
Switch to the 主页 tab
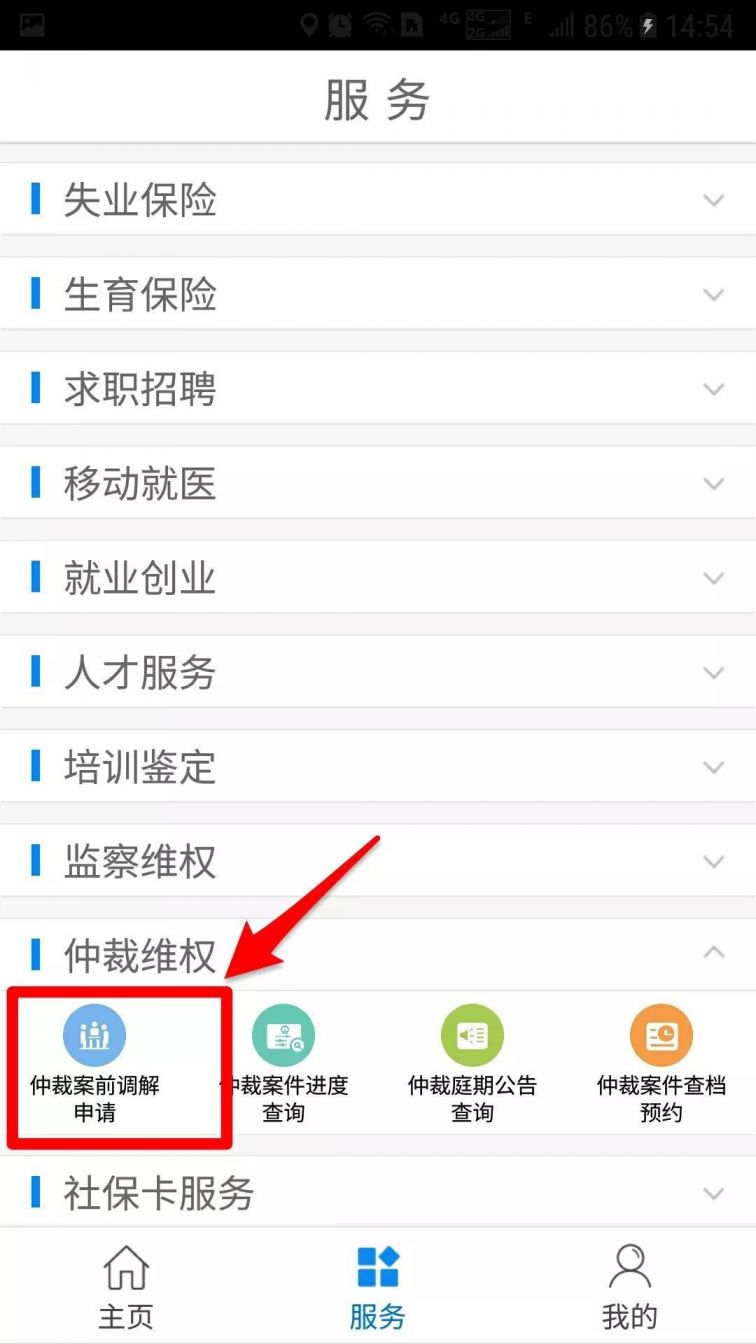pyautogui.click(x=126, y=1286)
